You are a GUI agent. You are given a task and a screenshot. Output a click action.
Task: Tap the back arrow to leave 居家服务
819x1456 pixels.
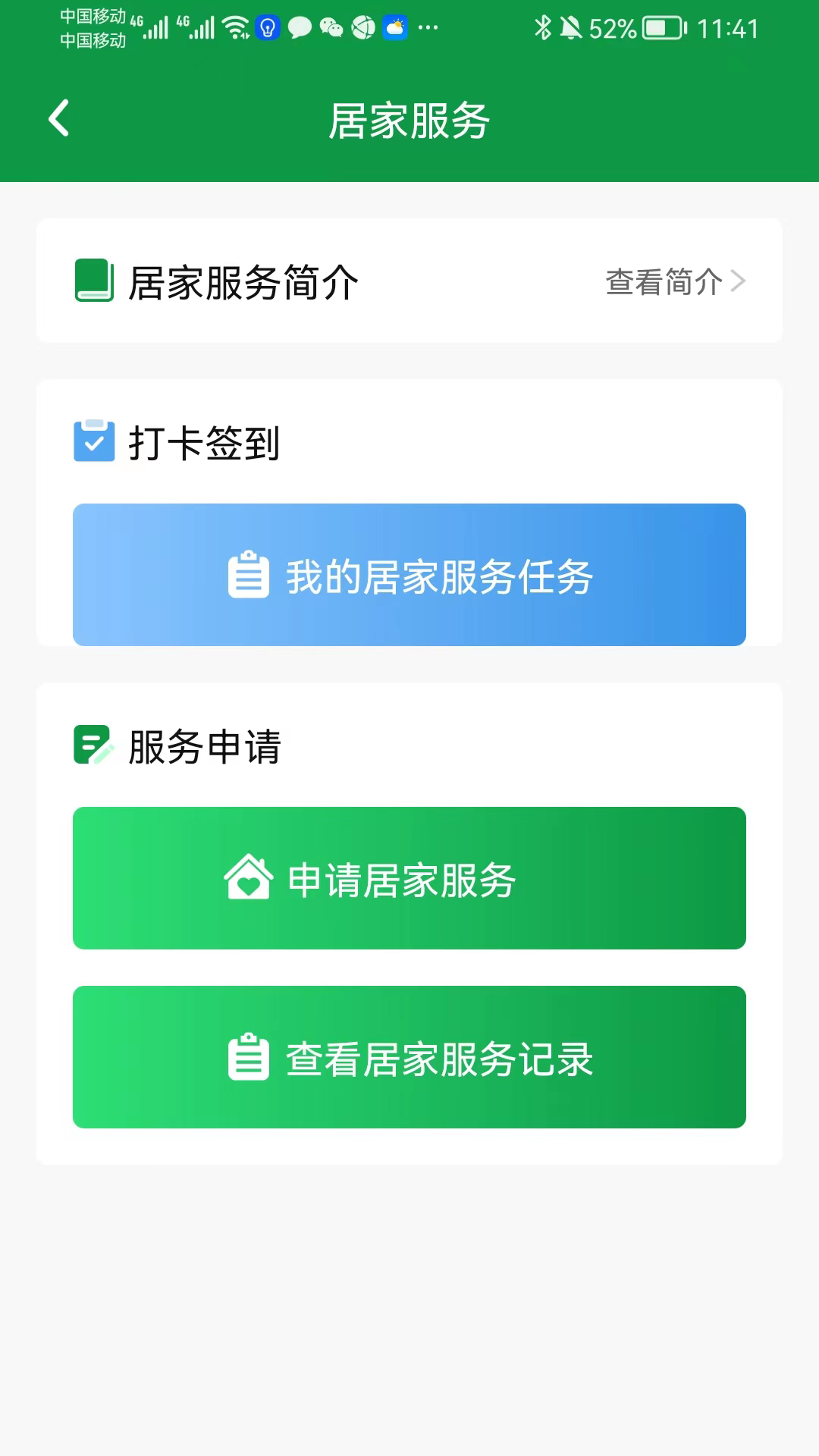[58, 118]
